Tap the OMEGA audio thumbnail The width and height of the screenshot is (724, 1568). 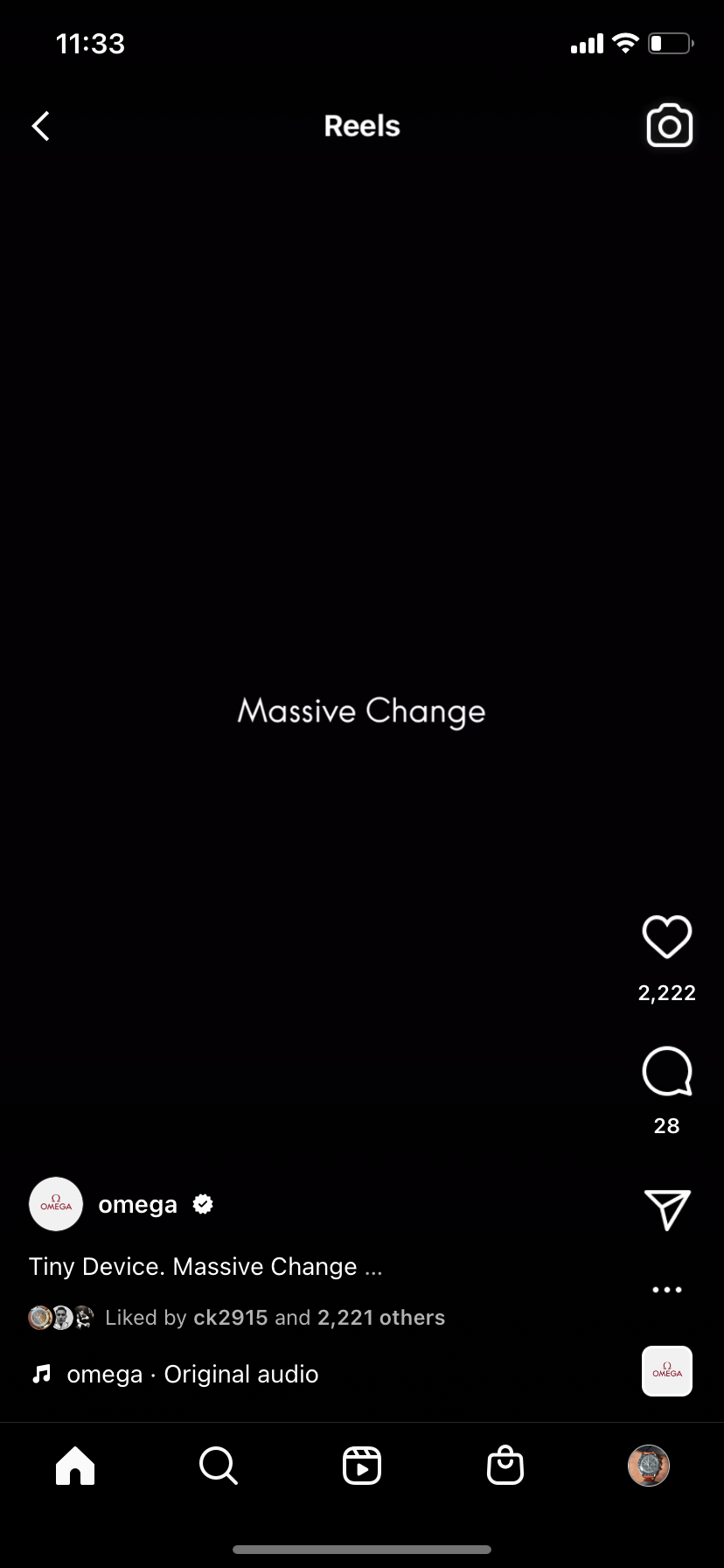click(x=667, y=1371)
